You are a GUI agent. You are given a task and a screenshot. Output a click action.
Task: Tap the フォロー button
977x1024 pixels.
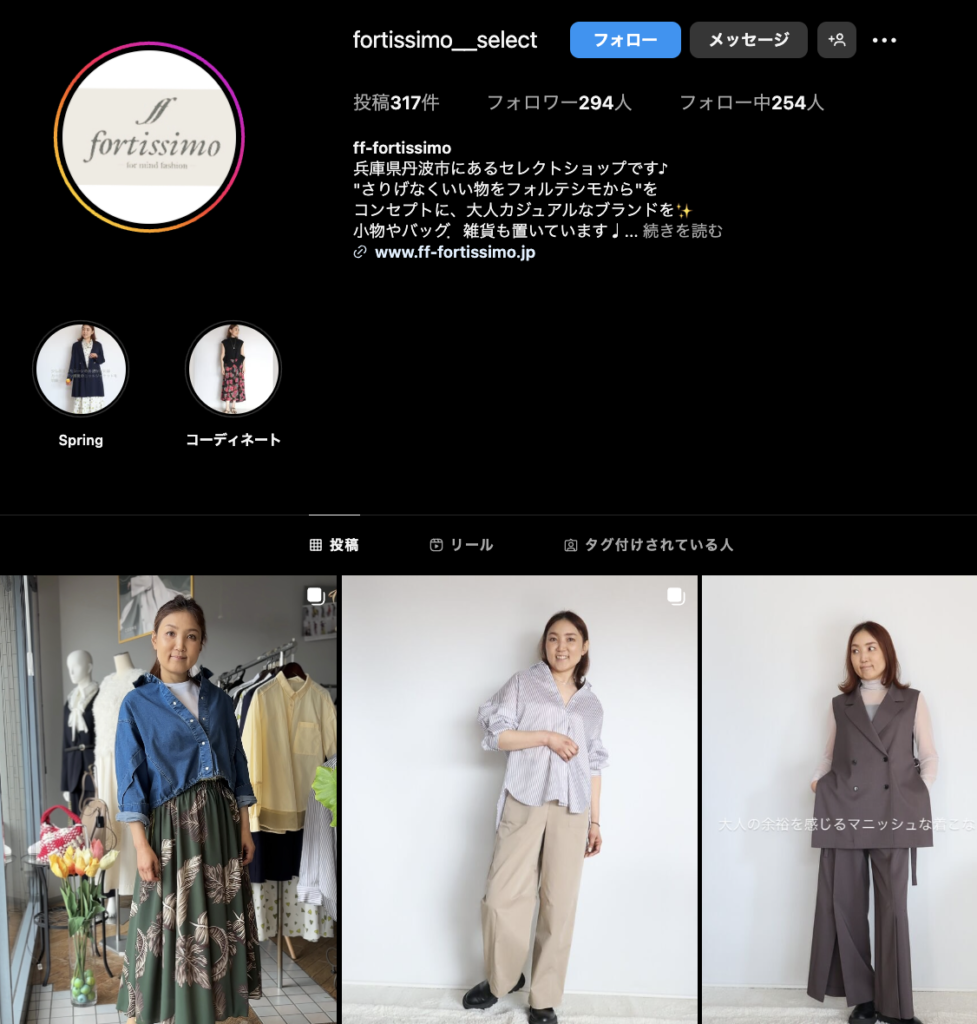click(625, 40)
